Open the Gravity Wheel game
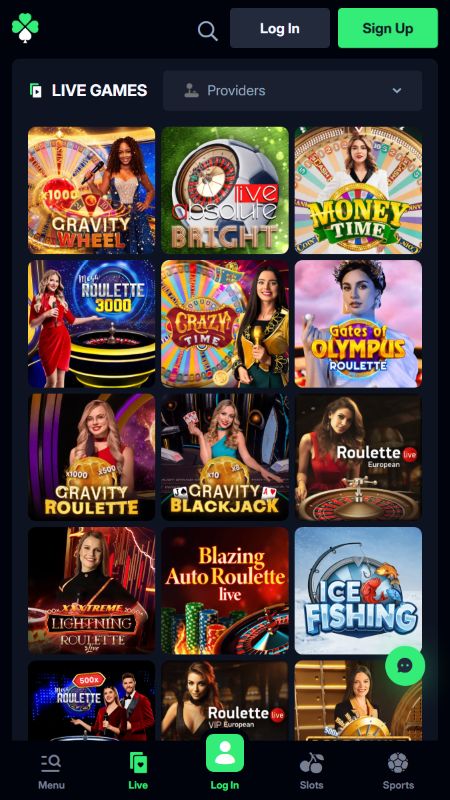This screenshot has height=800, width=450. (91, 190)
